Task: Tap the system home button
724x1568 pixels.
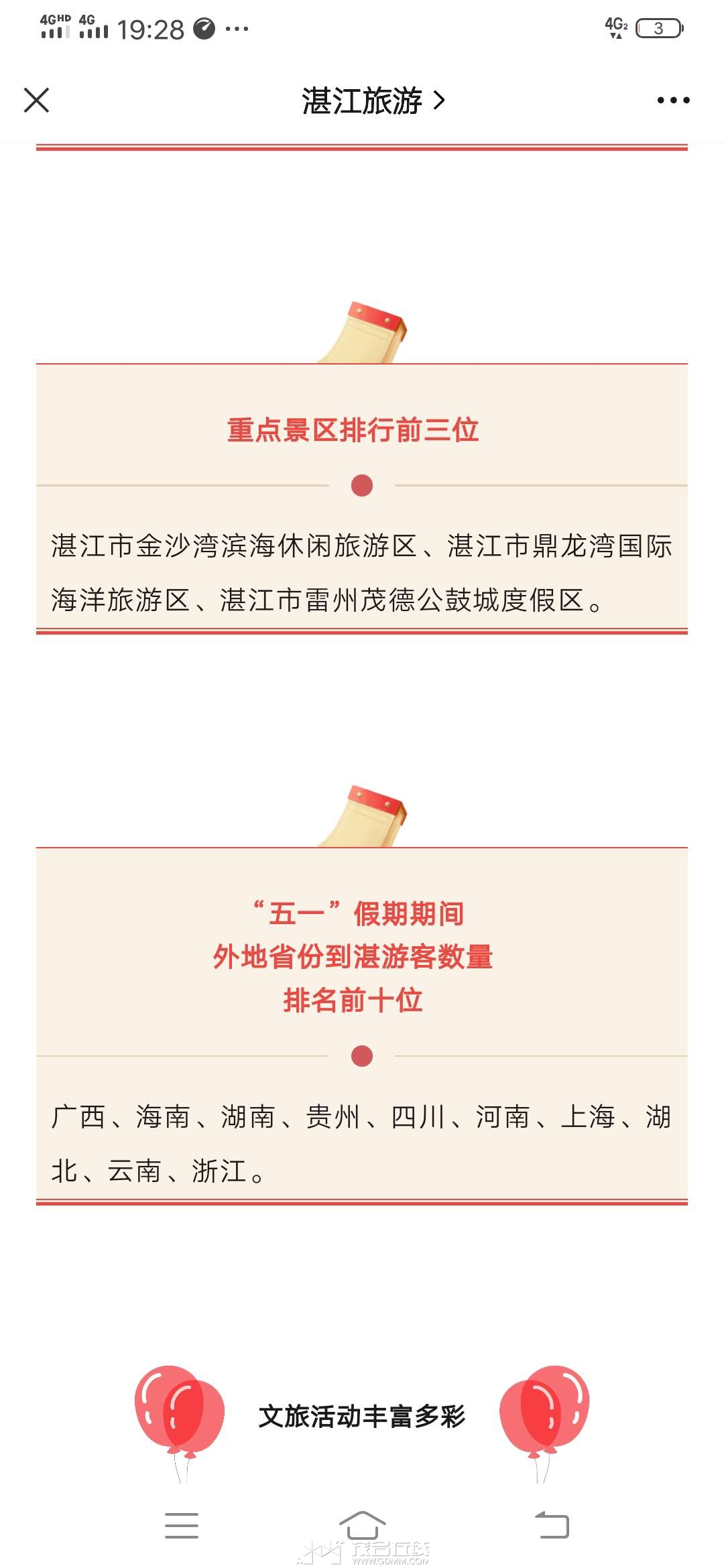Action: click(x=362, y=1525)
